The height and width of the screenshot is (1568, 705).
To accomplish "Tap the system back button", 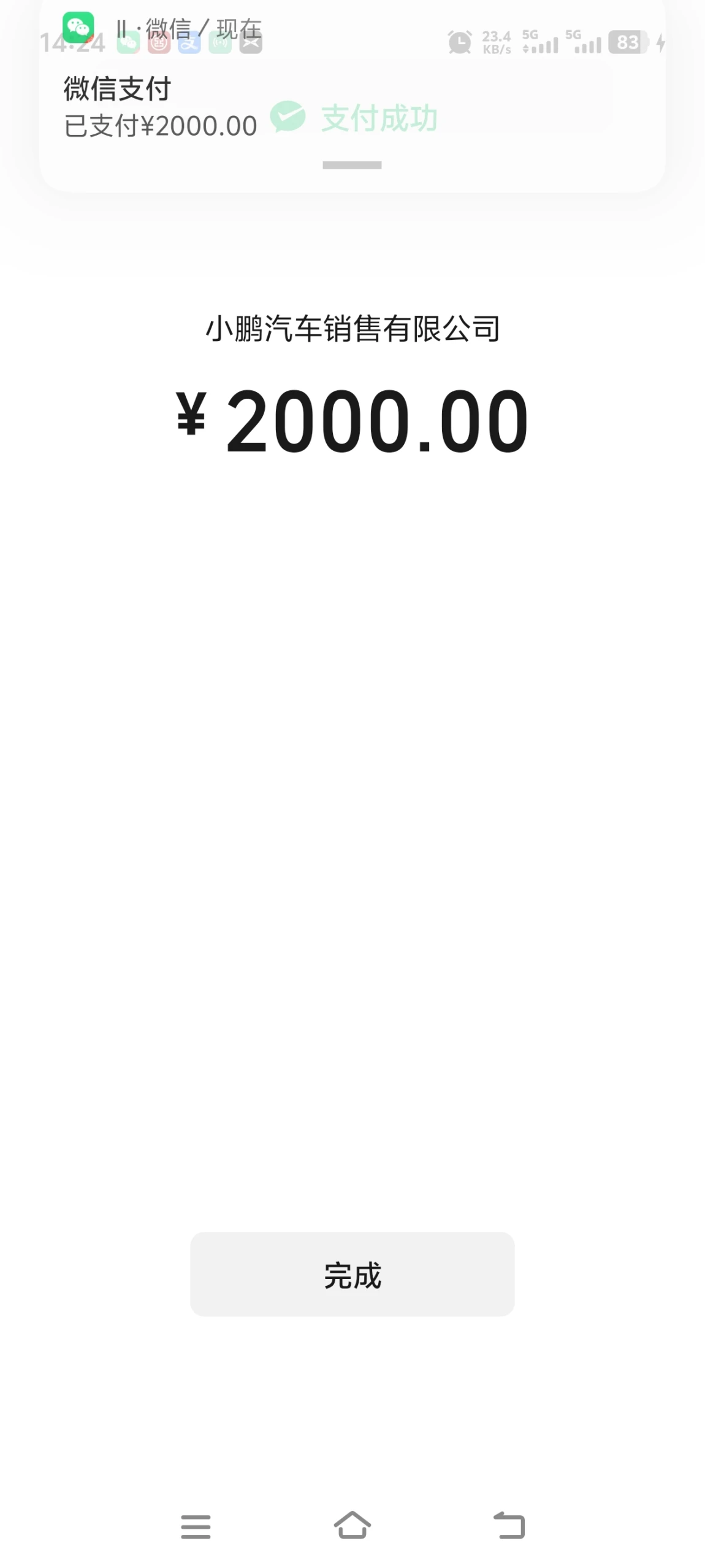I will pos(509,1526).
